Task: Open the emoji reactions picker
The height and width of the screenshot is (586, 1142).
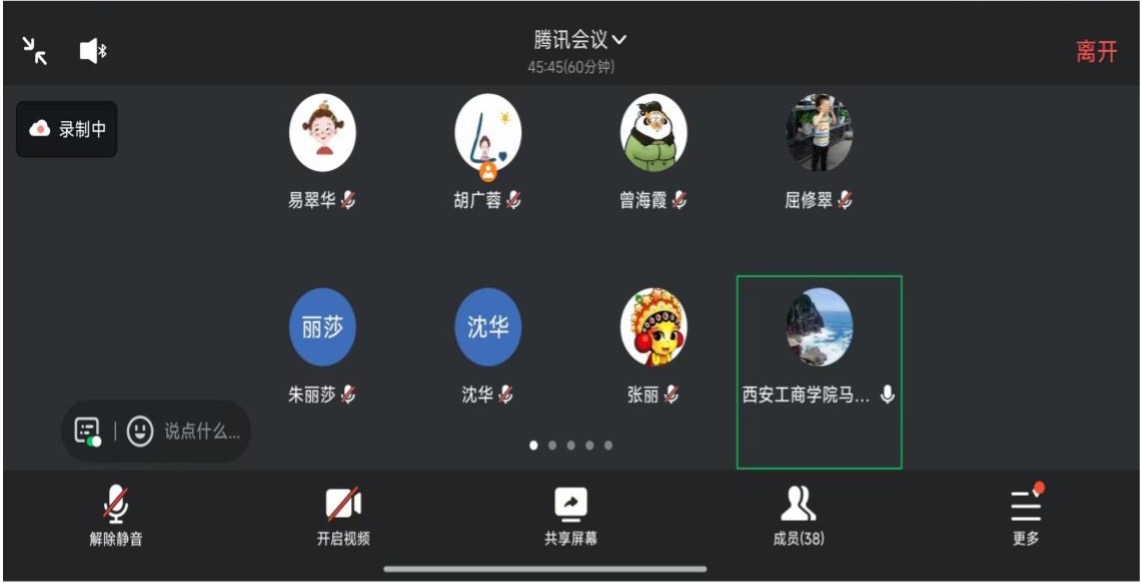Action: pyautogui.click(x=140, y=432)
